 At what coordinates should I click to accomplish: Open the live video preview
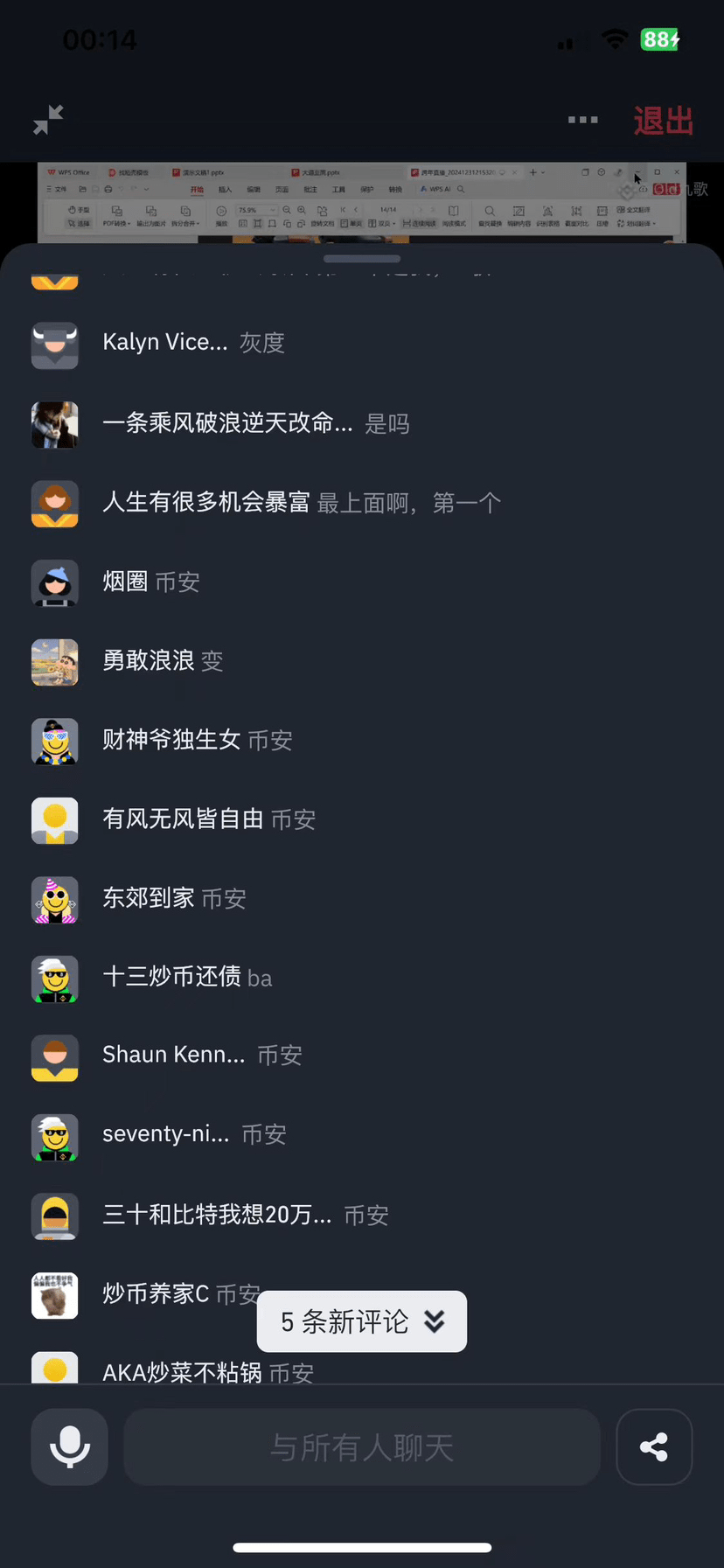(362, 202)
